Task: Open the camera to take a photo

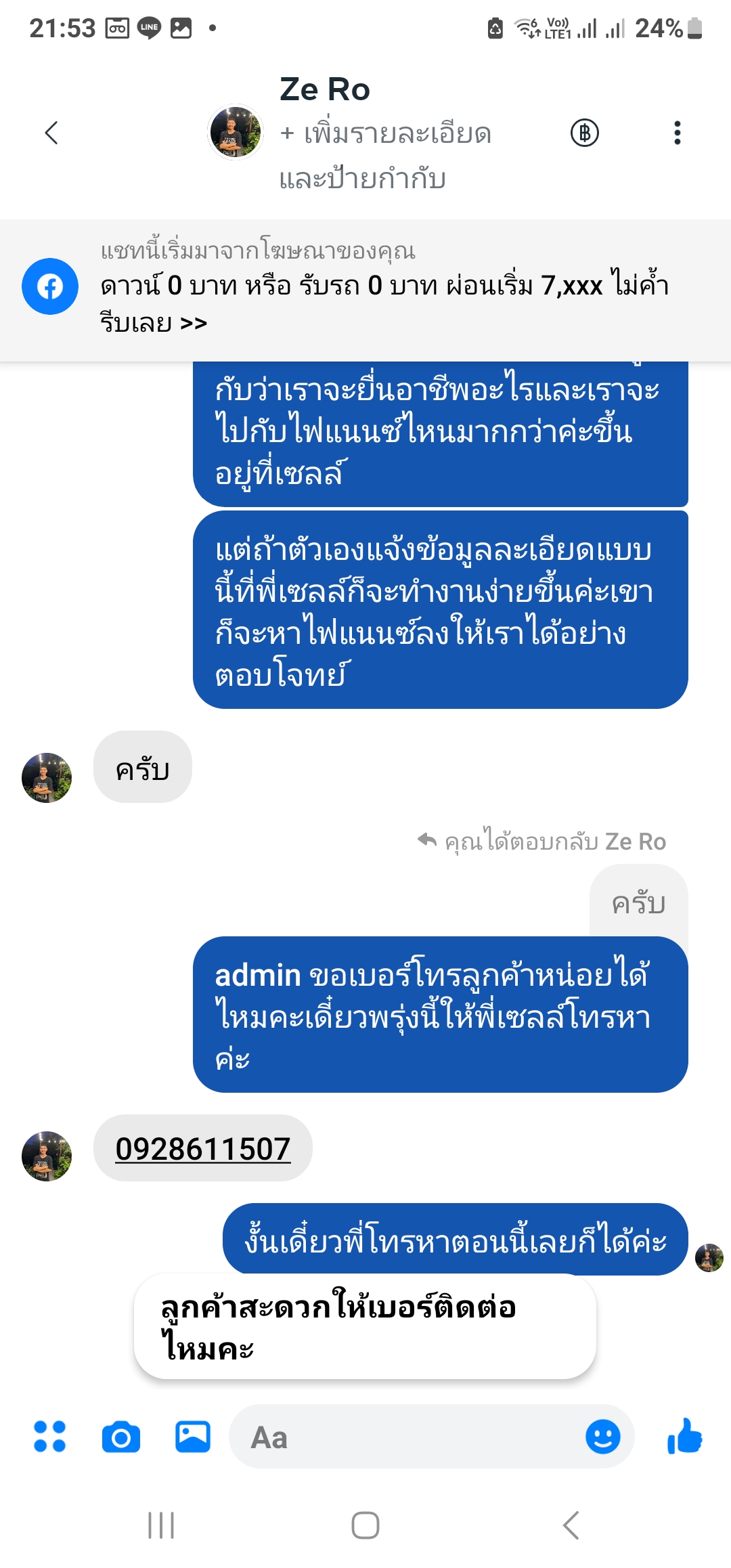Action: pyautogui.click(x=121, y=1437)
